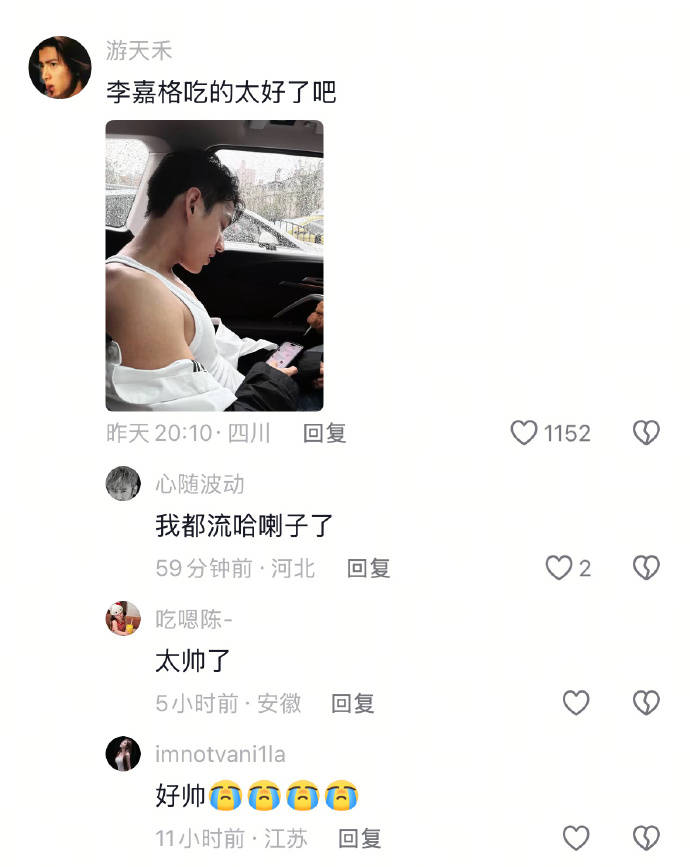Open the photo attached to 游天禾's comment
The image size is (690, 867).
[214, 265]
